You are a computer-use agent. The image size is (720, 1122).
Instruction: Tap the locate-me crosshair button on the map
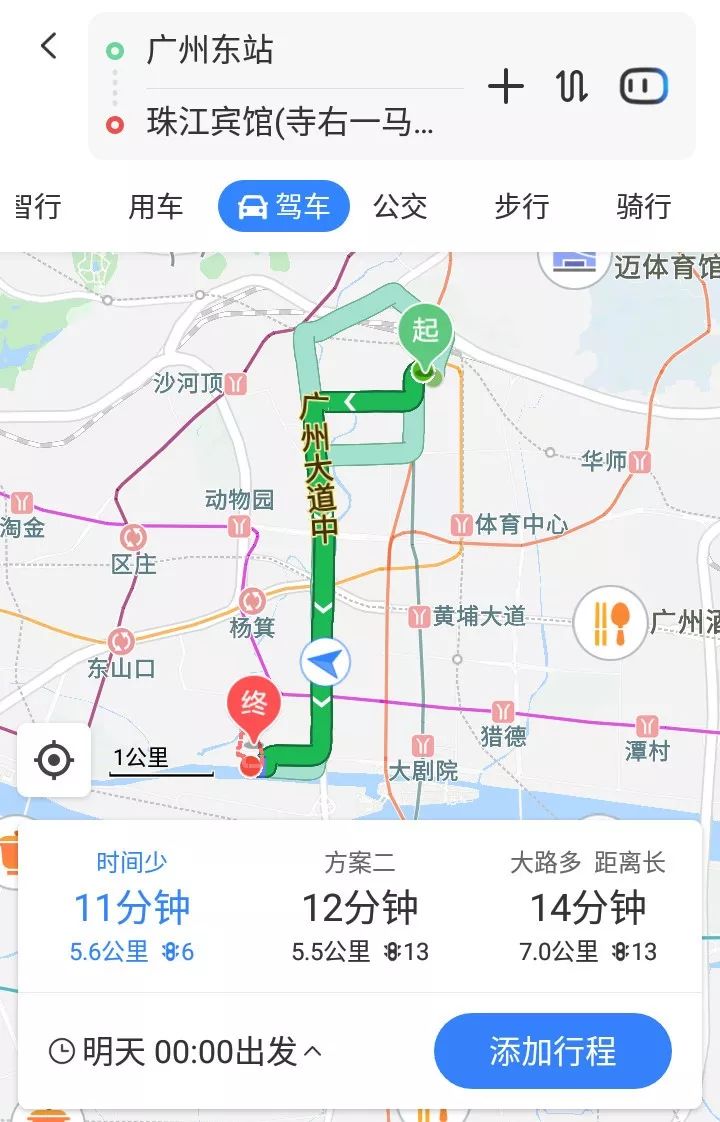[x=53, y=760]
